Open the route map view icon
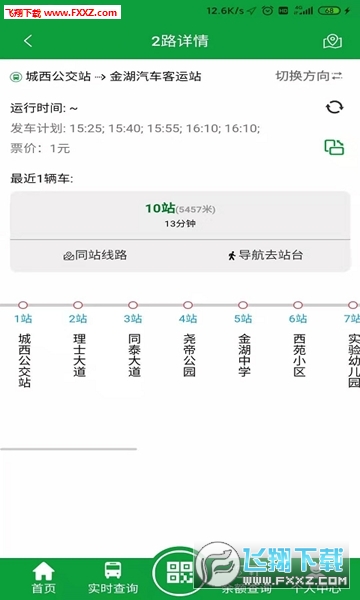This screenshot has height=600, width=360. (332, 41)
